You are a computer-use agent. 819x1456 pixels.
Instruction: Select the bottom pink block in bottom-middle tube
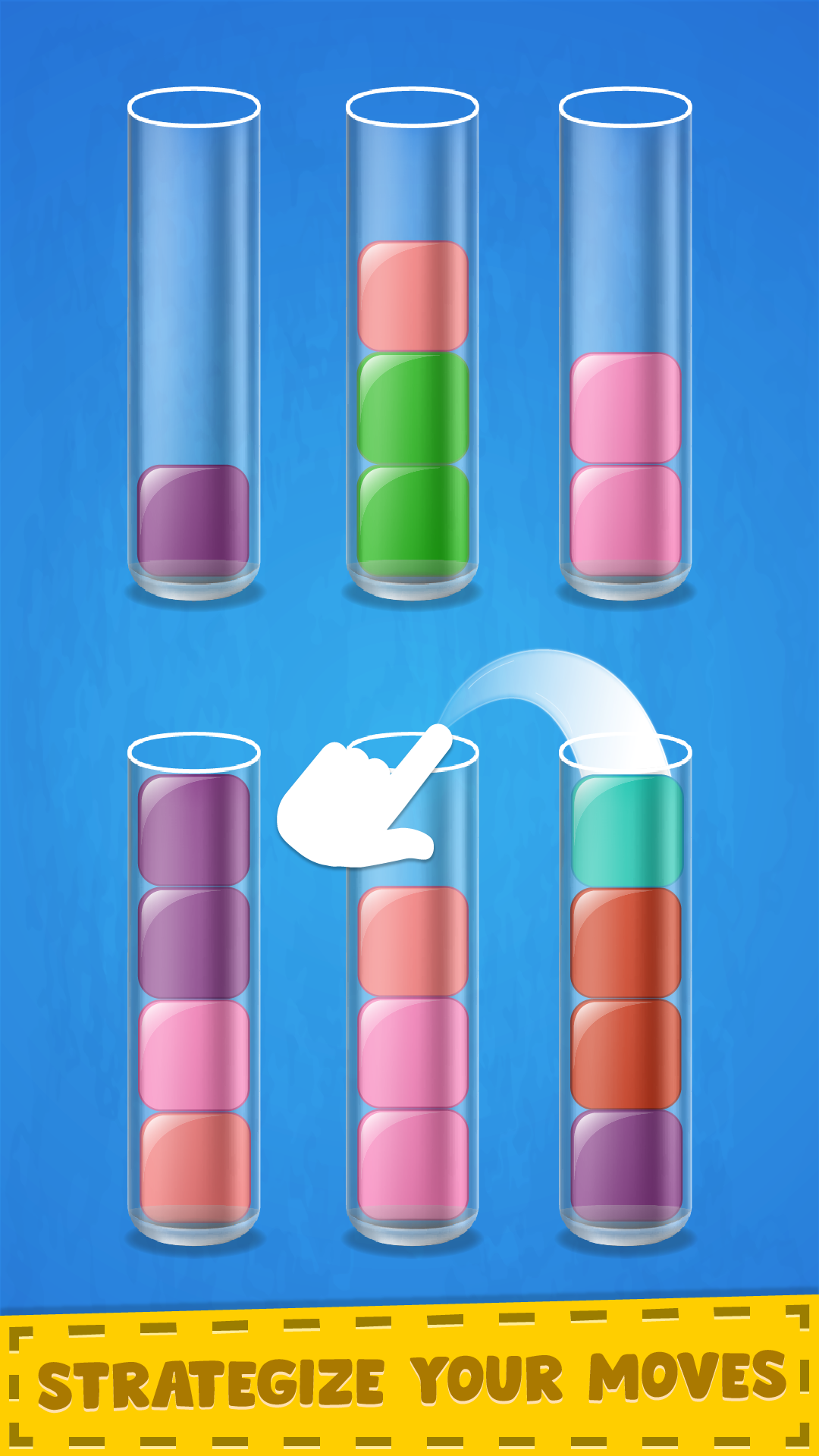[412, 1156]
